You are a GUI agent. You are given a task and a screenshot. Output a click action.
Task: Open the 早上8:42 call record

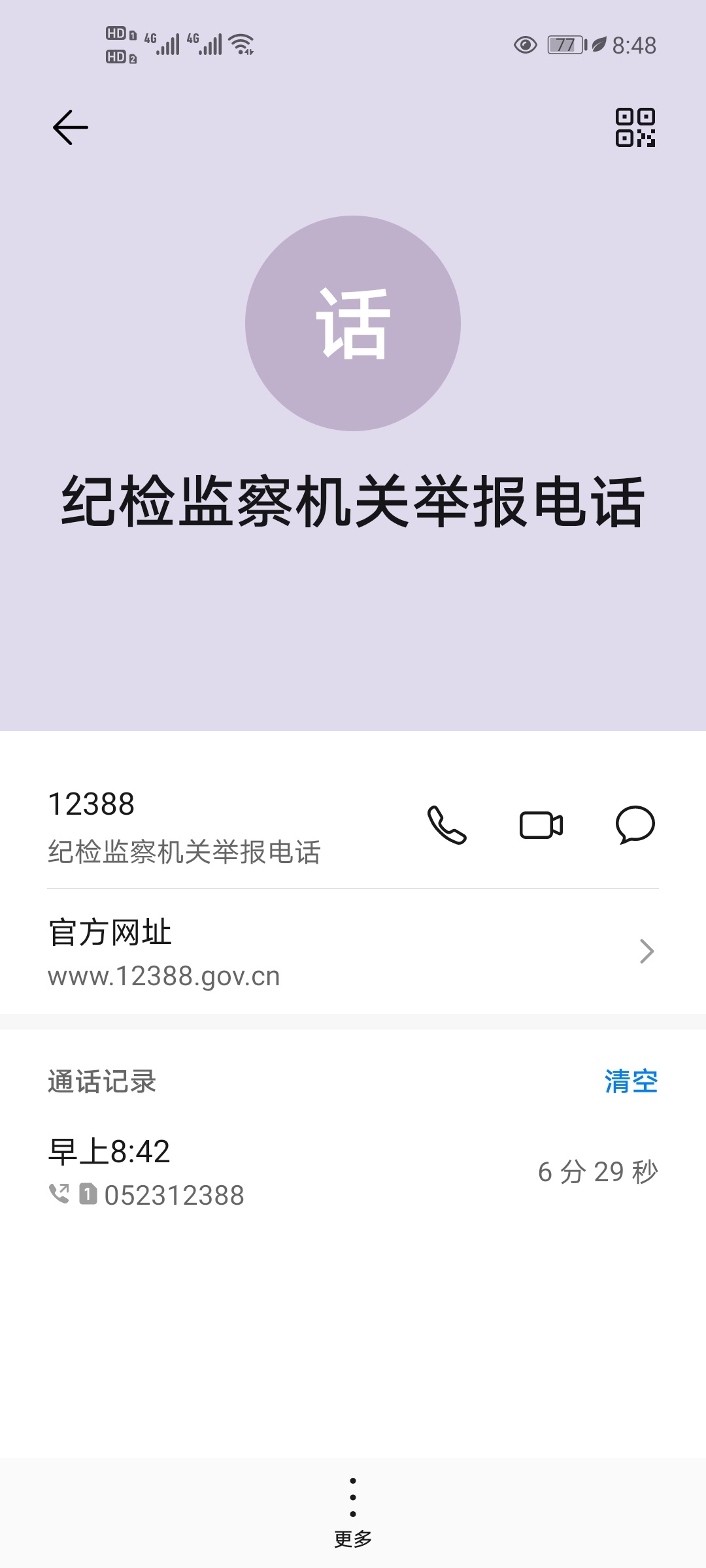tap(353, 1173)
